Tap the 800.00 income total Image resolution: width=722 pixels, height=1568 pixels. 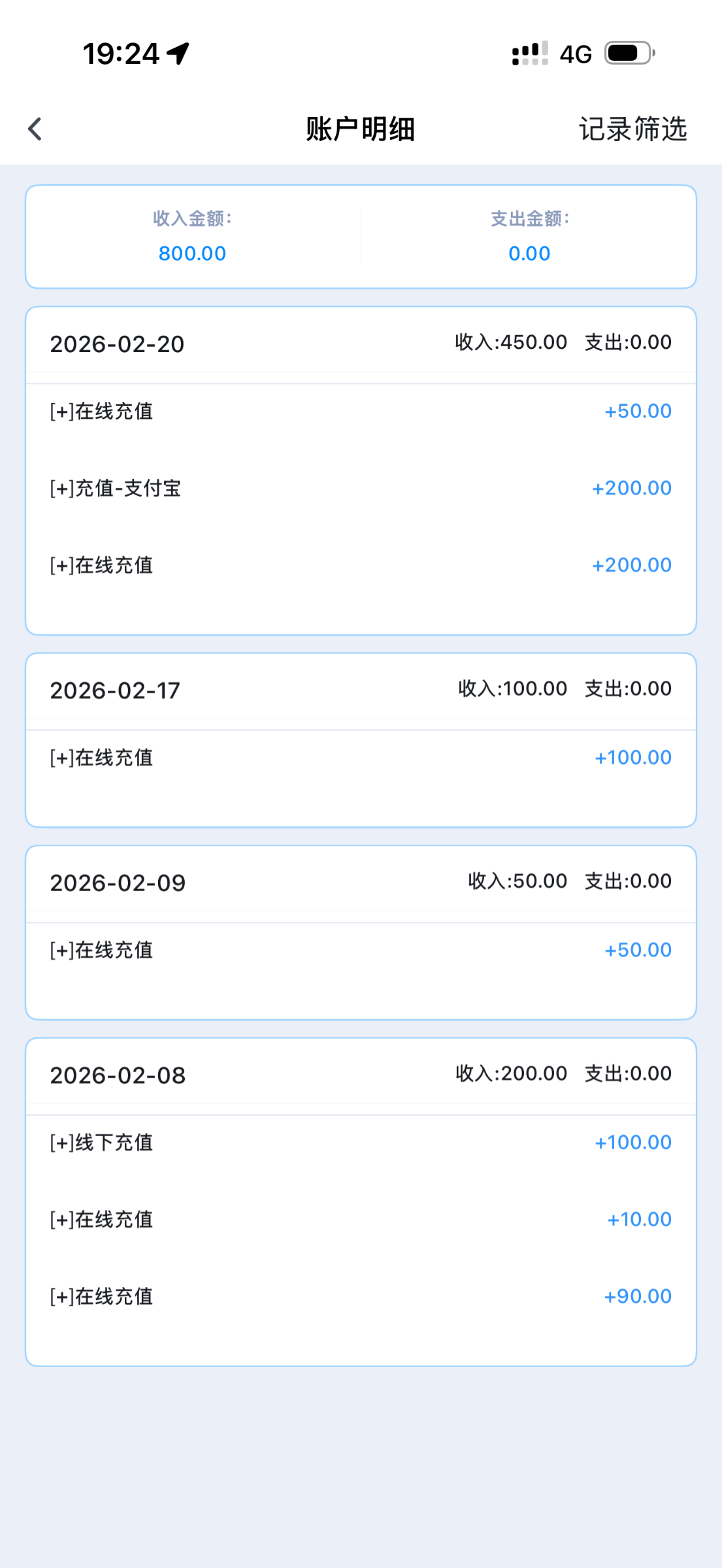(x=192, y=253)
